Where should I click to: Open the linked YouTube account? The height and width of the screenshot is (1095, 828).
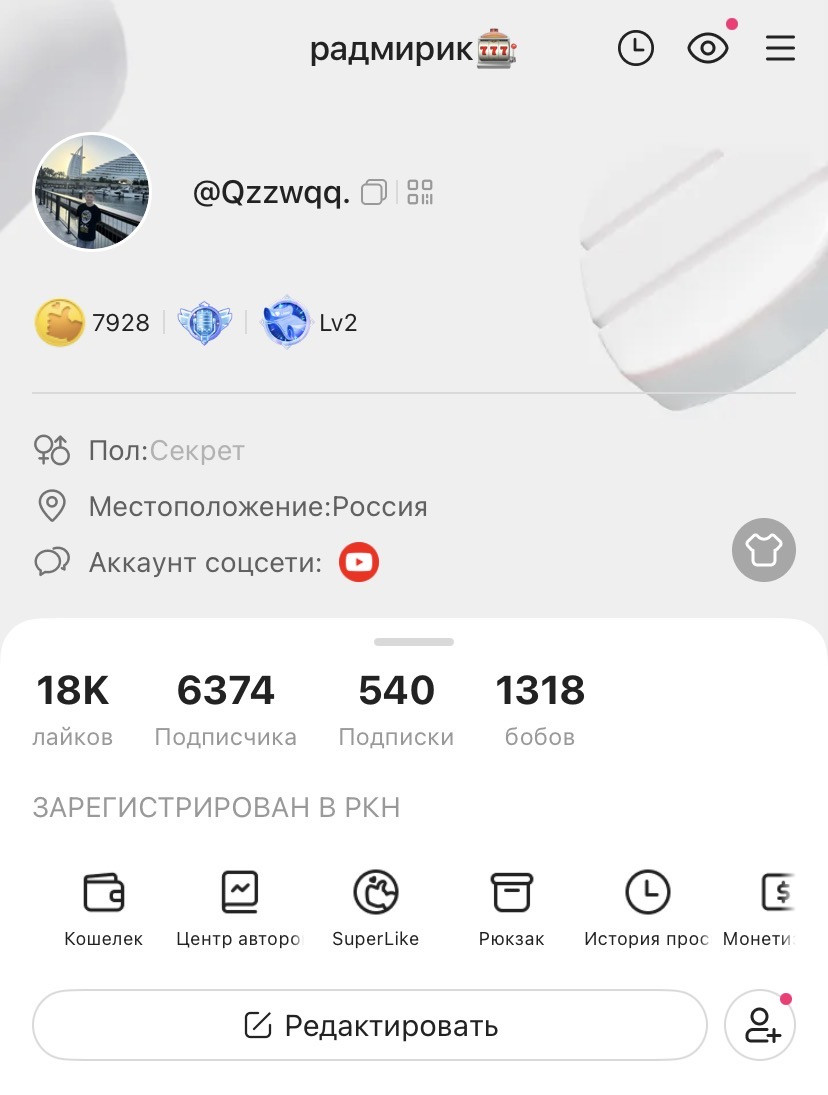[x=359, y=563]
